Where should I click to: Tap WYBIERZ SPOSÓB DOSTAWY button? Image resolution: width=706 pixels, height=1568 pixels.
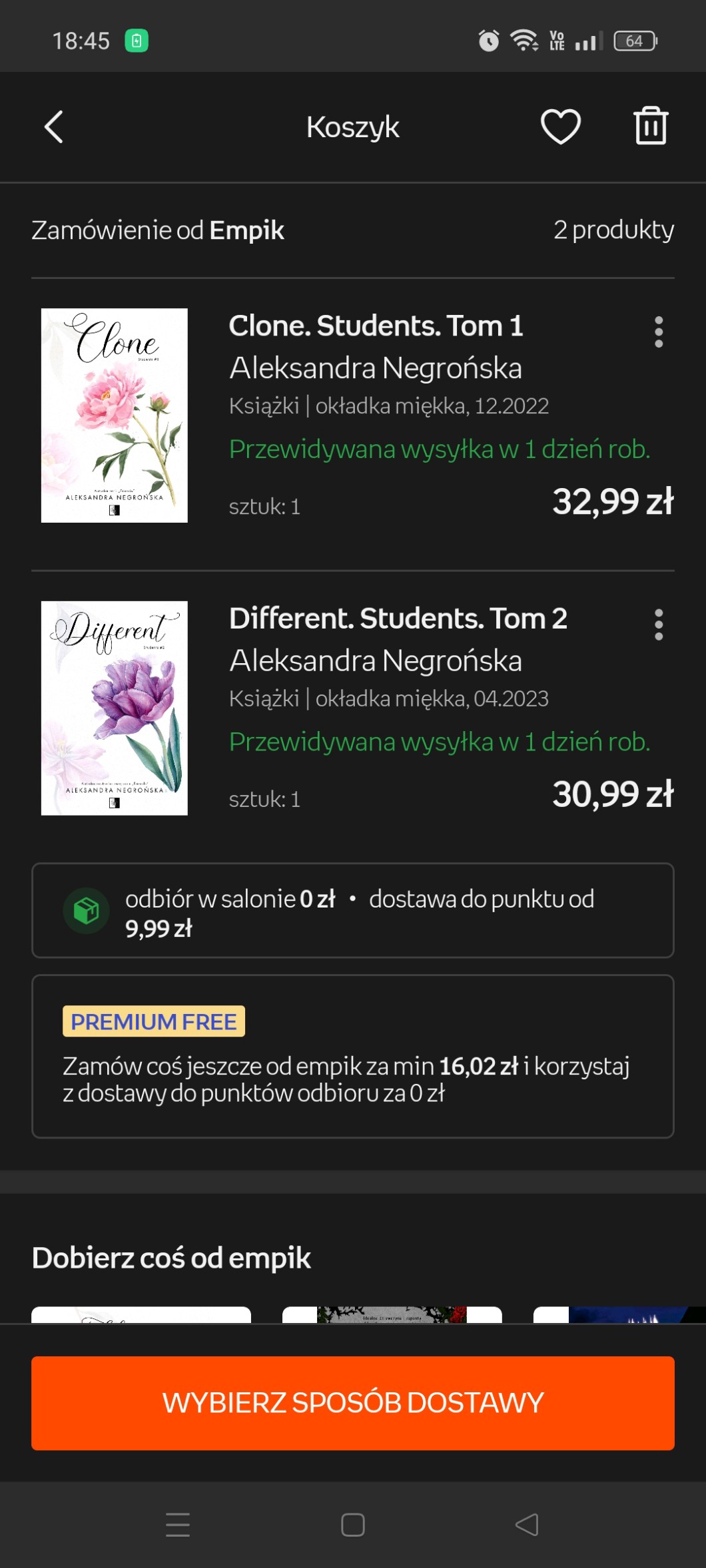tap(353, 1403)
